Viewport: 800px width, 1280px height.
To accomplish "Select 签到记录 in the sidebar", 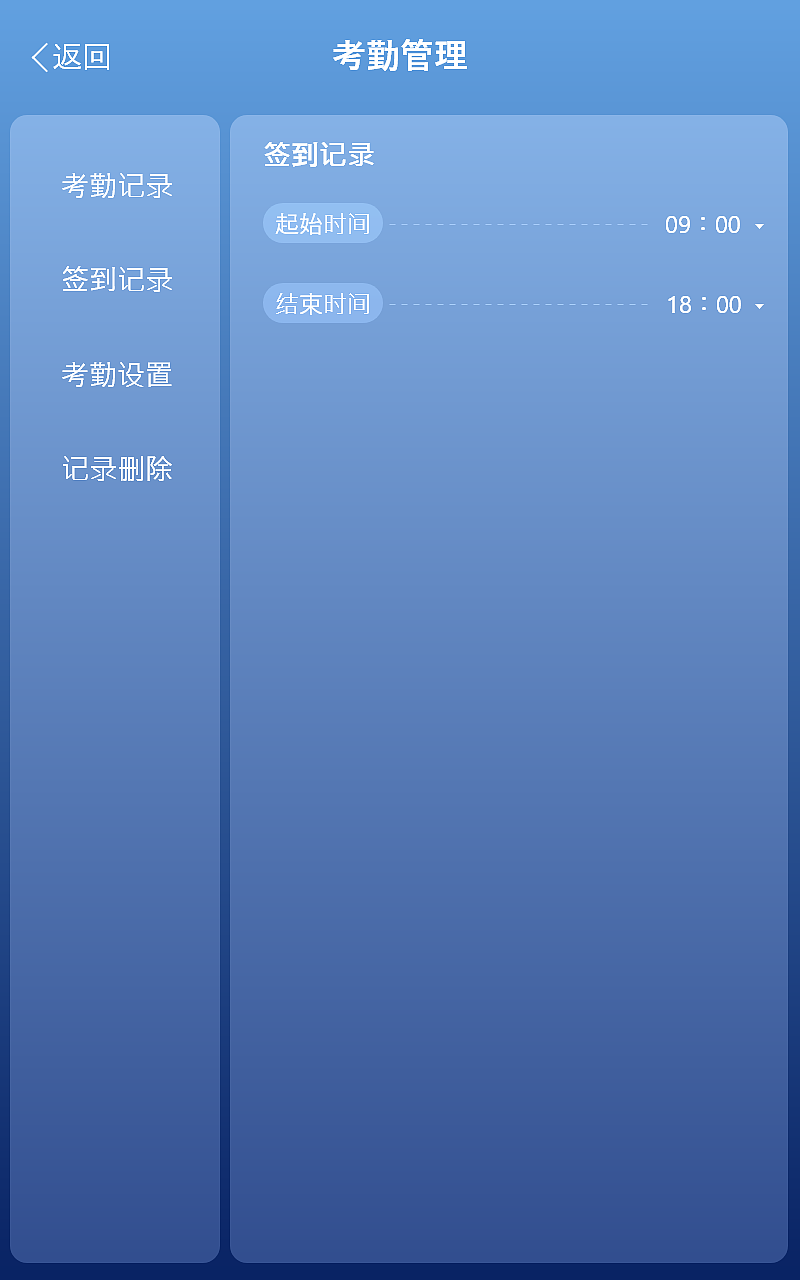I will (115, 281).
